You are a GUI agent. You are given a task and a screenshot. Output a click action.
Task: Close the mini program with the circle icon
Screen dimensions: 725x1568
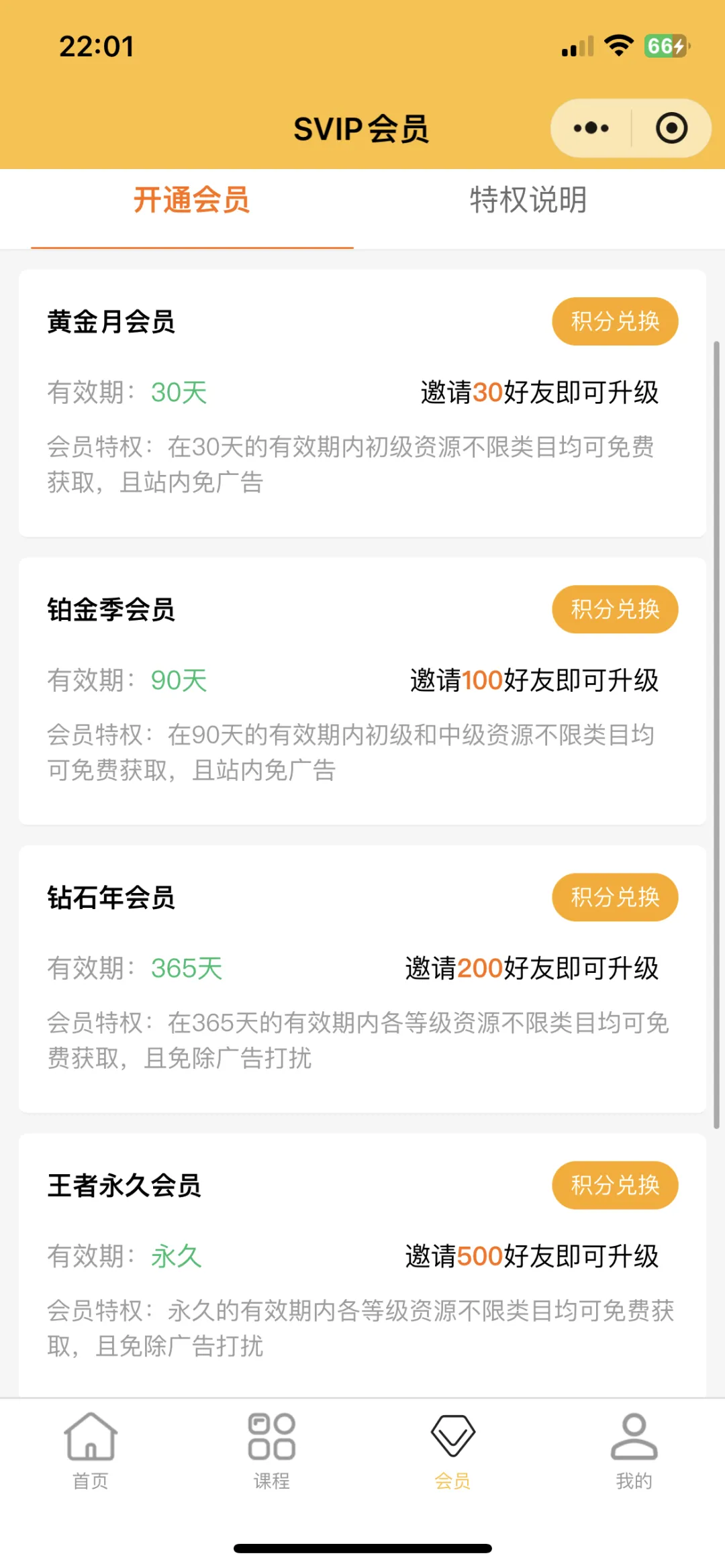(671, 128)
